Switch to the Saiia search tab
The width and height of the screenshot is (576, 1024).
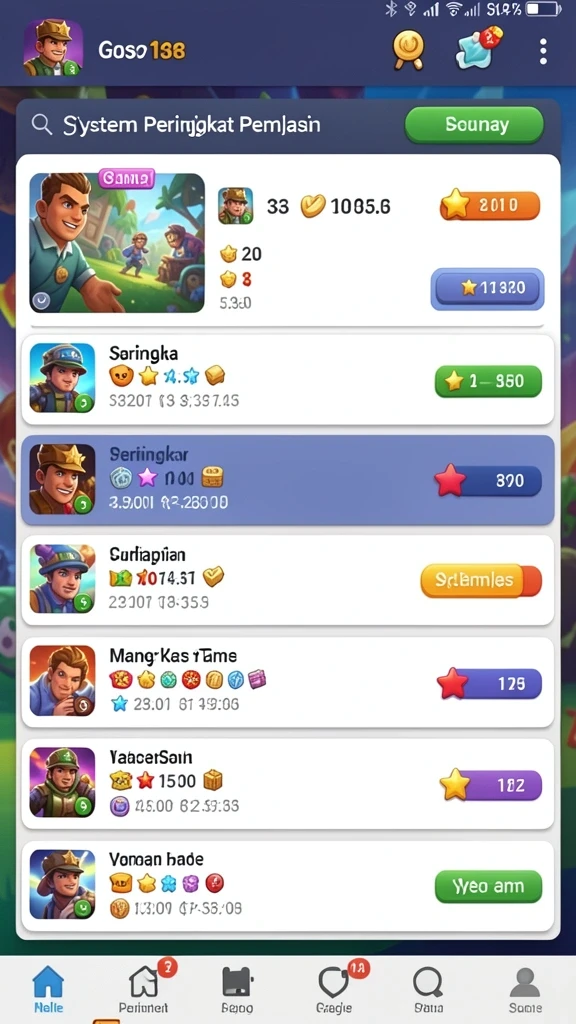pyautogui.click(x=428, y=987)
